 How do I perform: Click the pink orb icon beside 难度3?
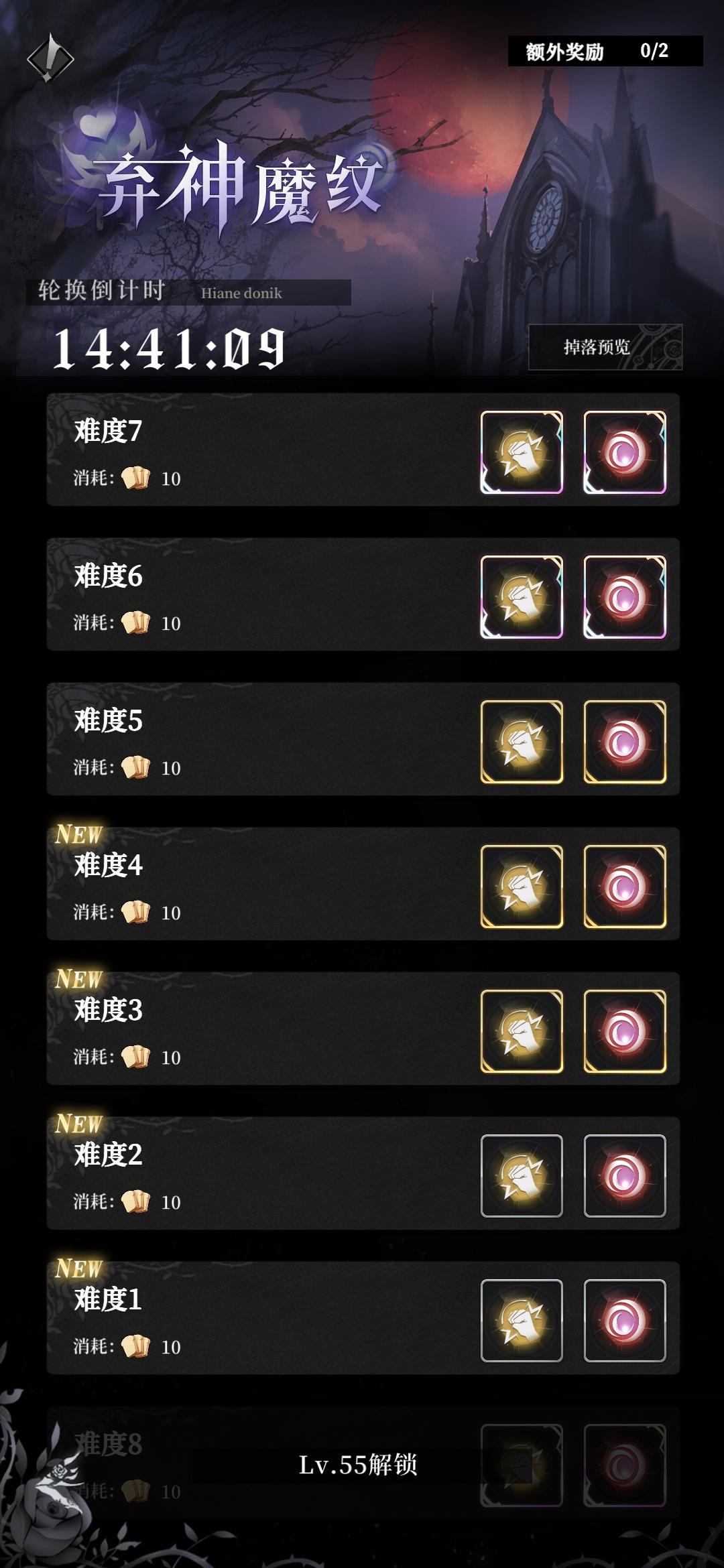coord(623,1032)
